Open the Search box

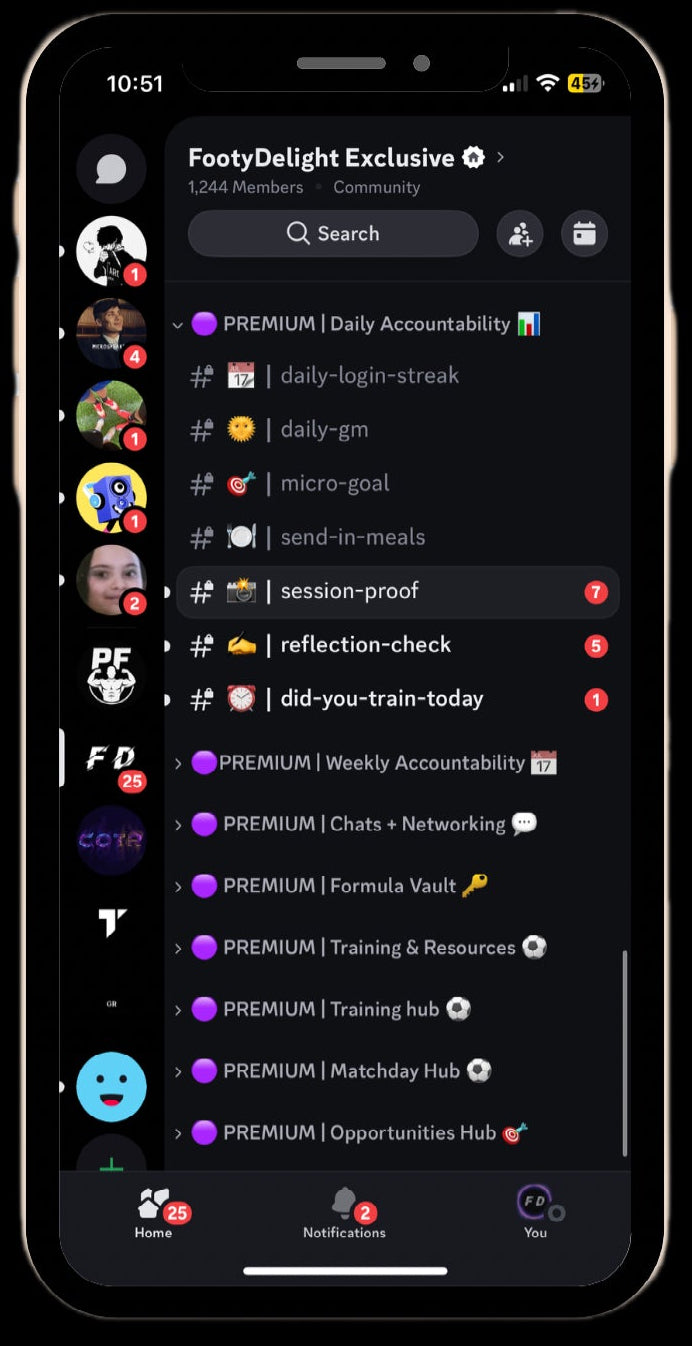333,234
